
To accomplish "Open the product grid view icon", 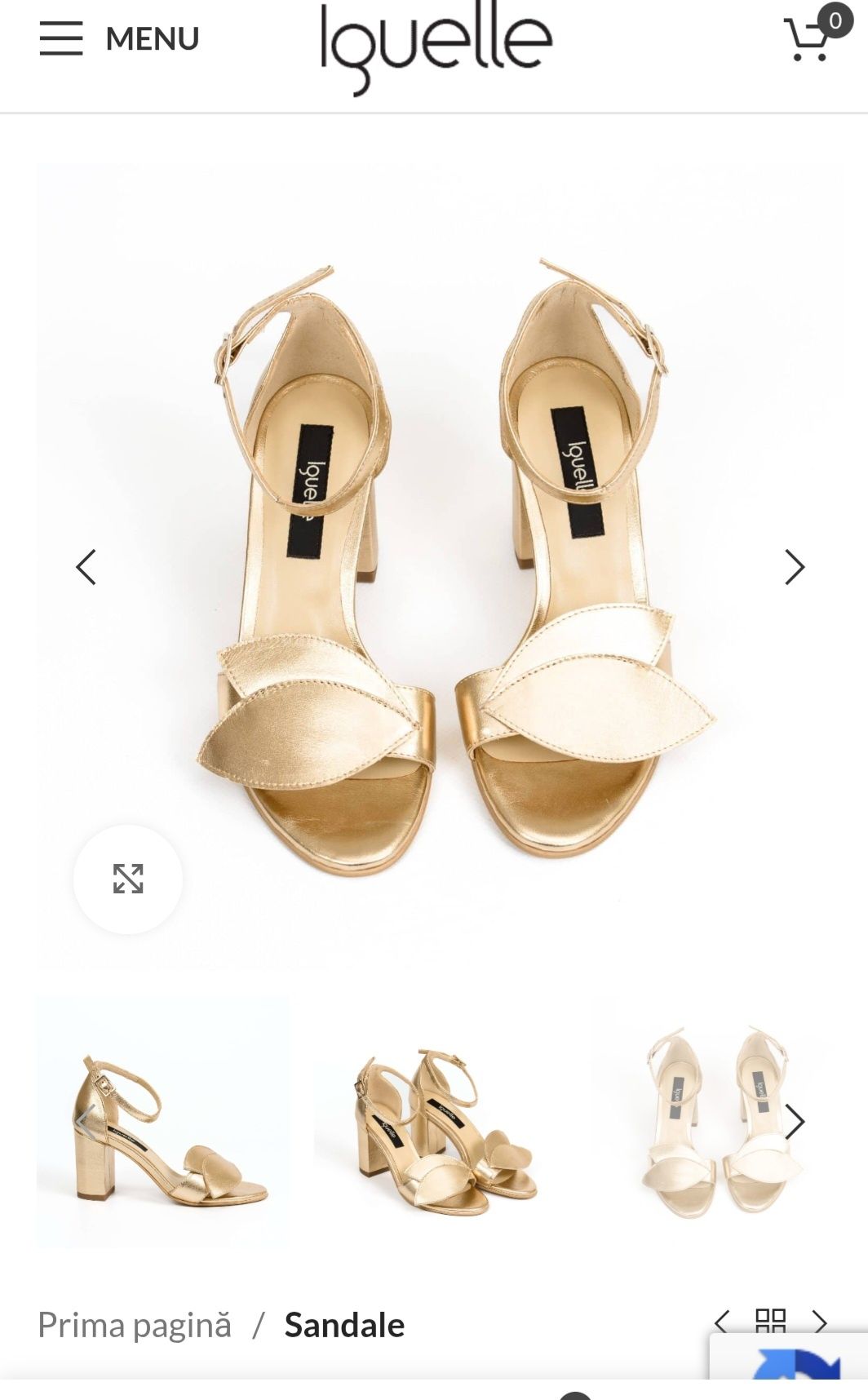I will 770,1320.
